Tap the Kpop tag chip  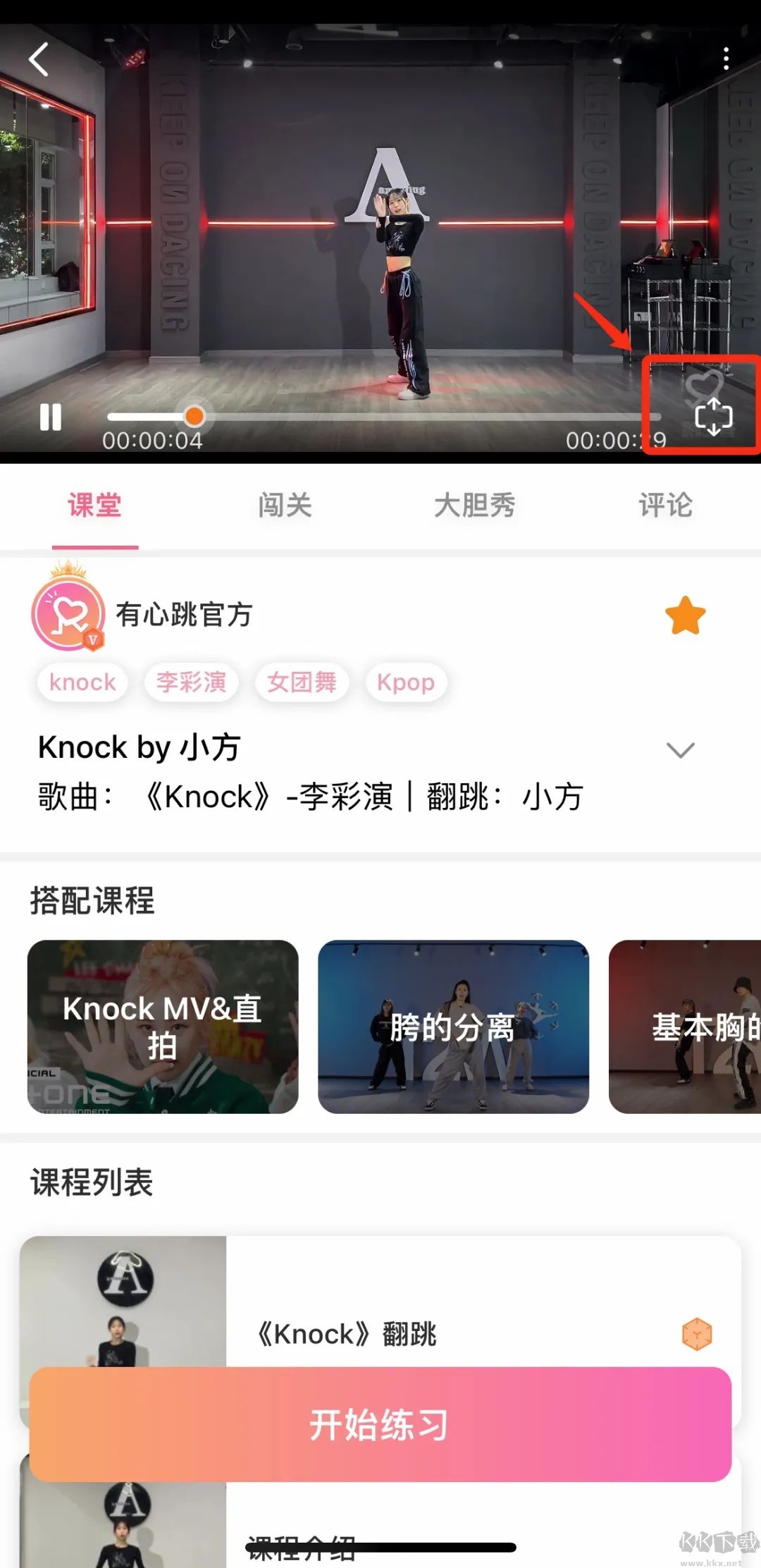pos(406,682)
